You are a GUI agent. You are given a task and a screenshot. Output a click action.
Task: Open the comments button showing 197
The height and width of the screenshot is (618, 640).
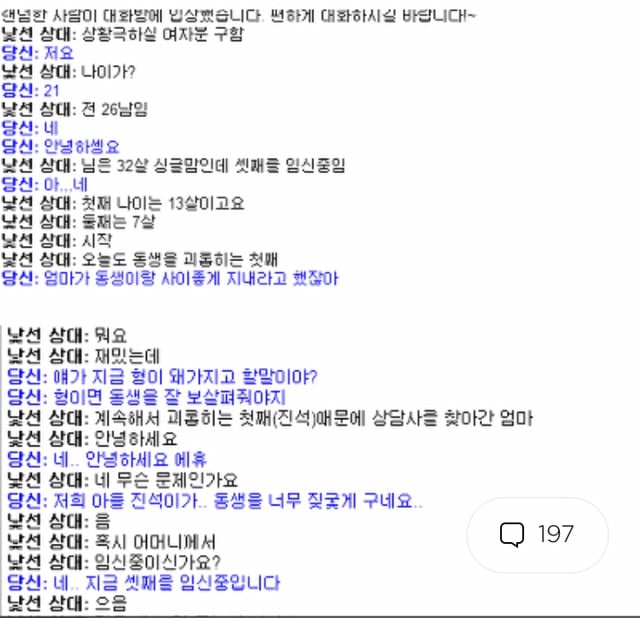537,535
